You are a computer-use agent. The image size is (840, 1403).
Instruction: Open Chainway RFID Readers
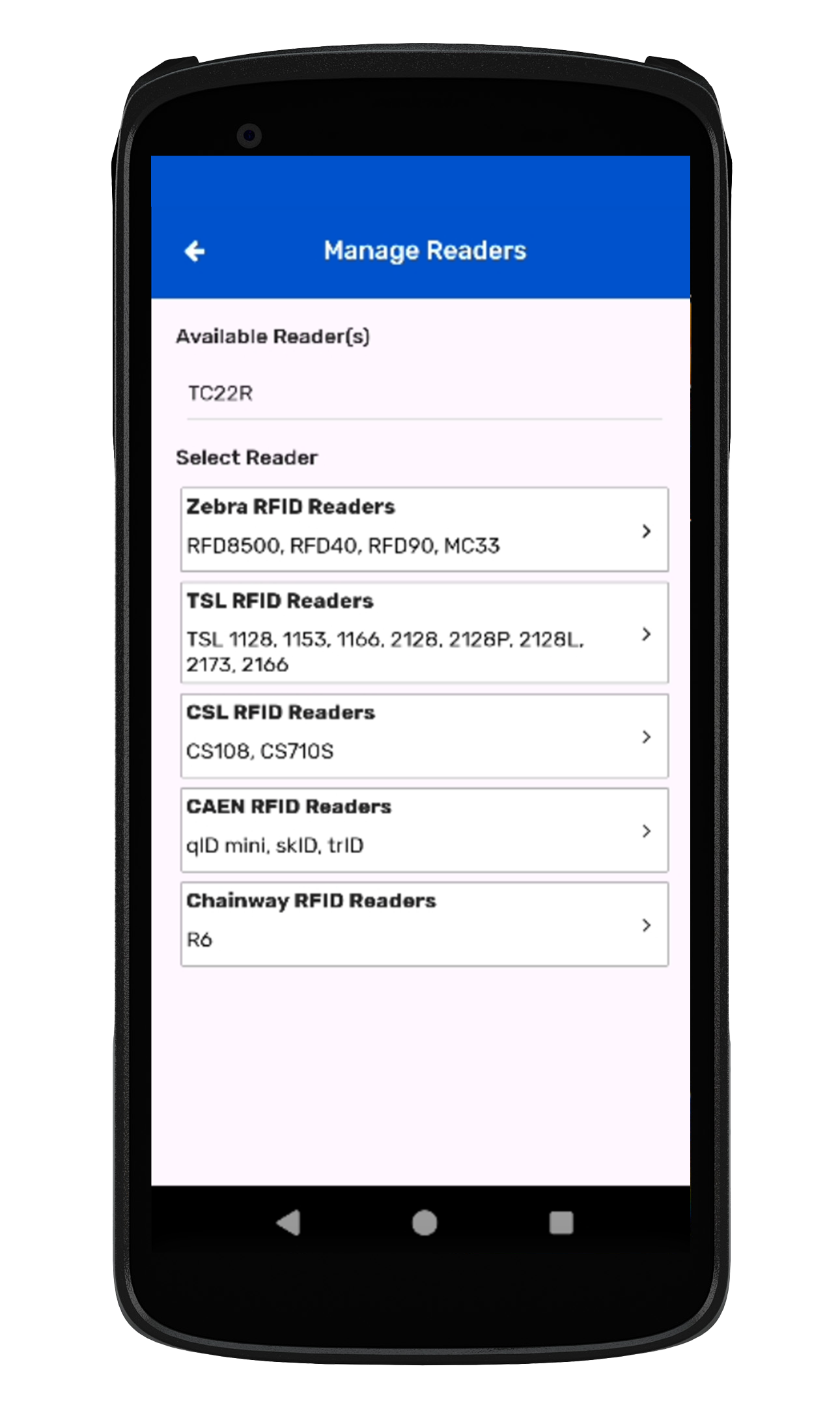tap(424, 924)
